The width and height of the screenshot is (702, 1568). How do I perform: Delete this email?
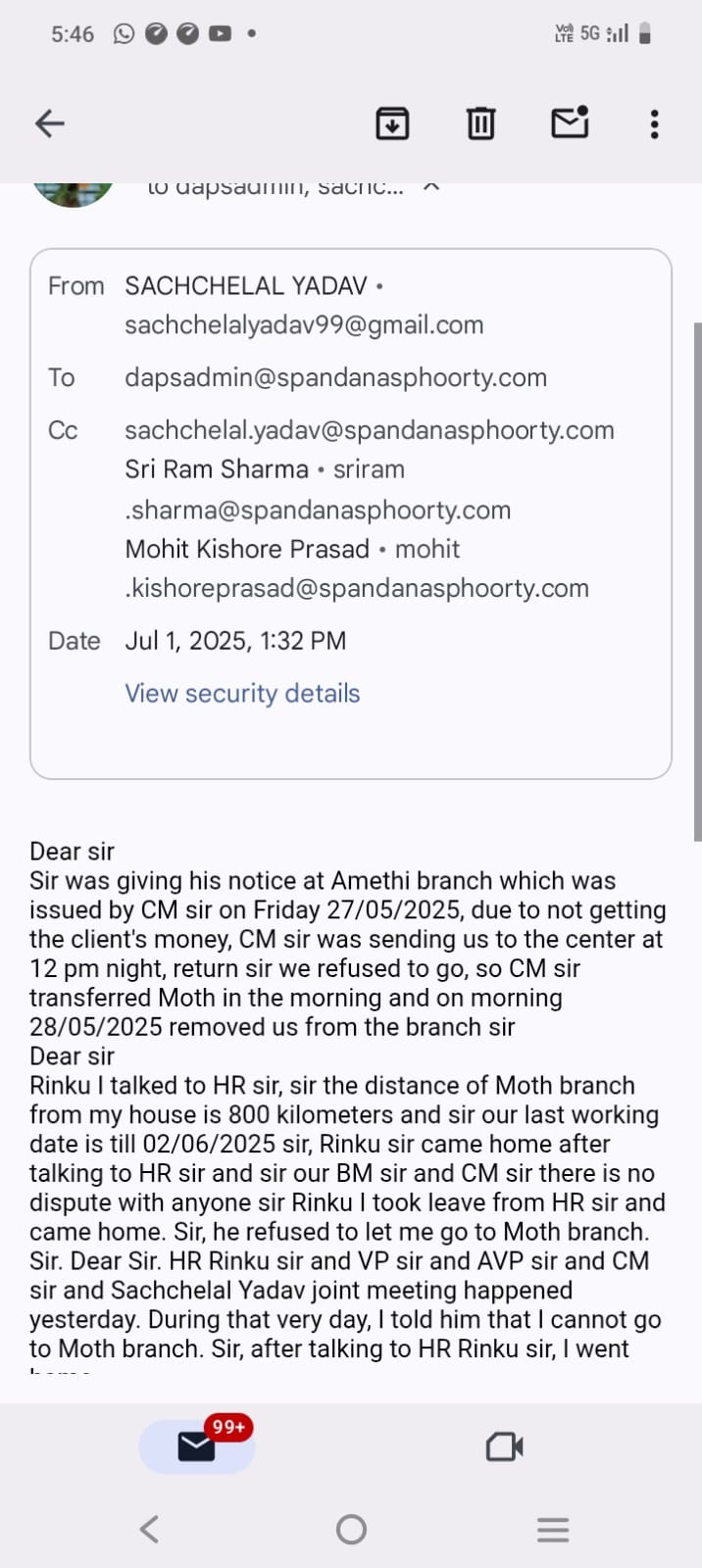[x=480, y=123]
